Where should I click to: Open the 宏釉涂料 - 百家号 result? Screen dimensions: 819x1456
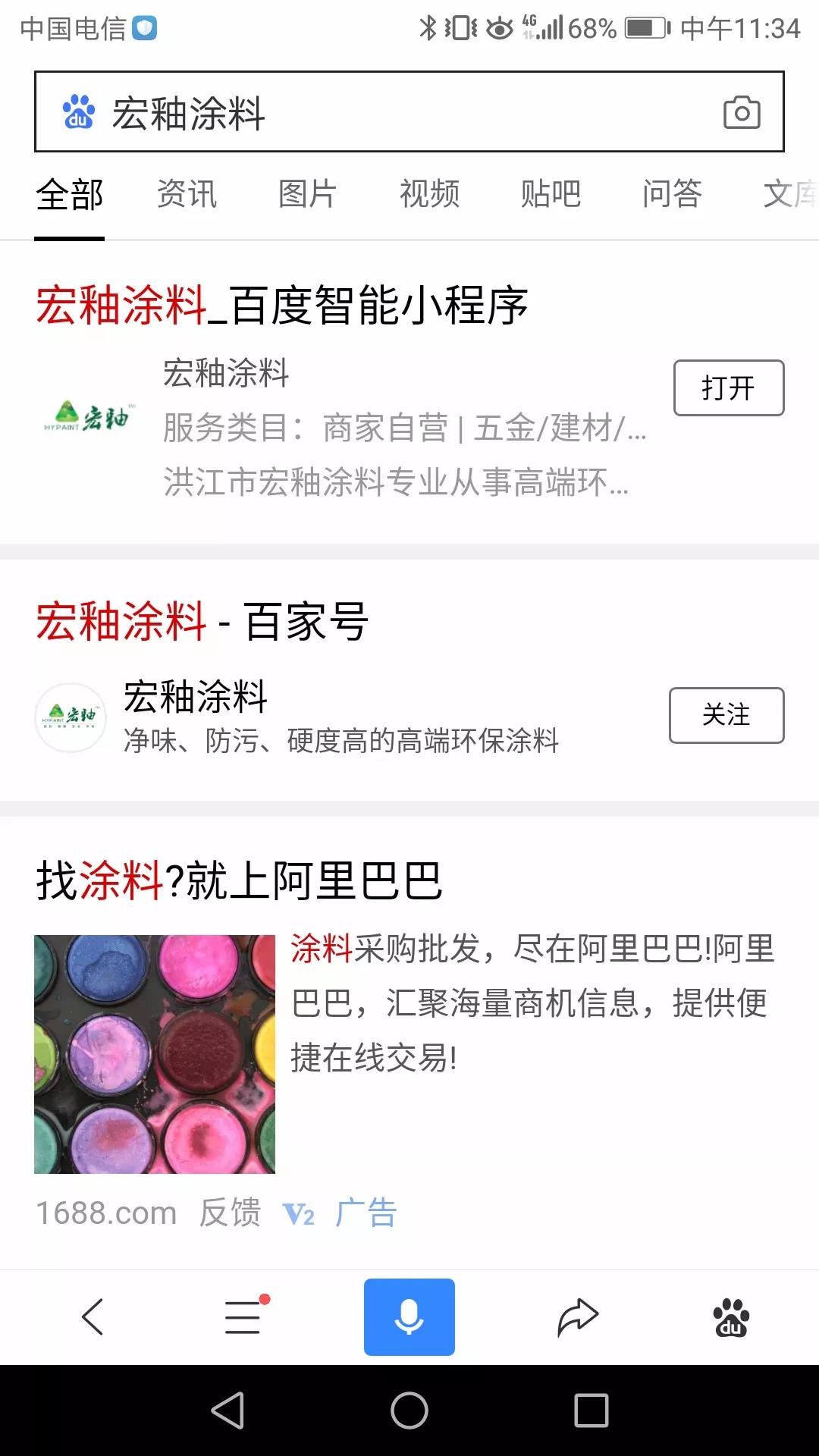pyautogui.click(x=202, y=621)
